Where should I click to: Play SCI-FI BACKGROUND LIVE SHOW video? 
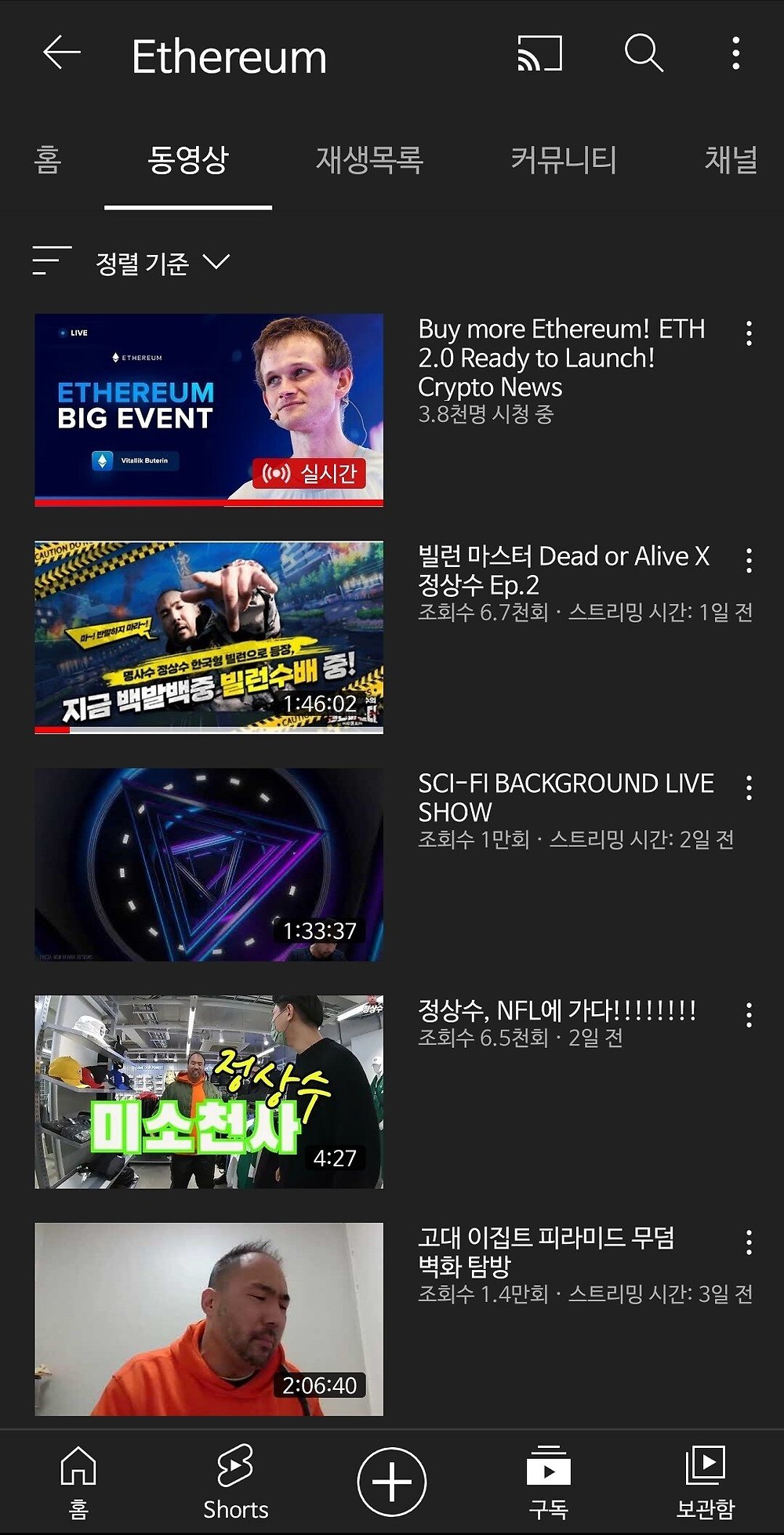(x=209, y=864)
